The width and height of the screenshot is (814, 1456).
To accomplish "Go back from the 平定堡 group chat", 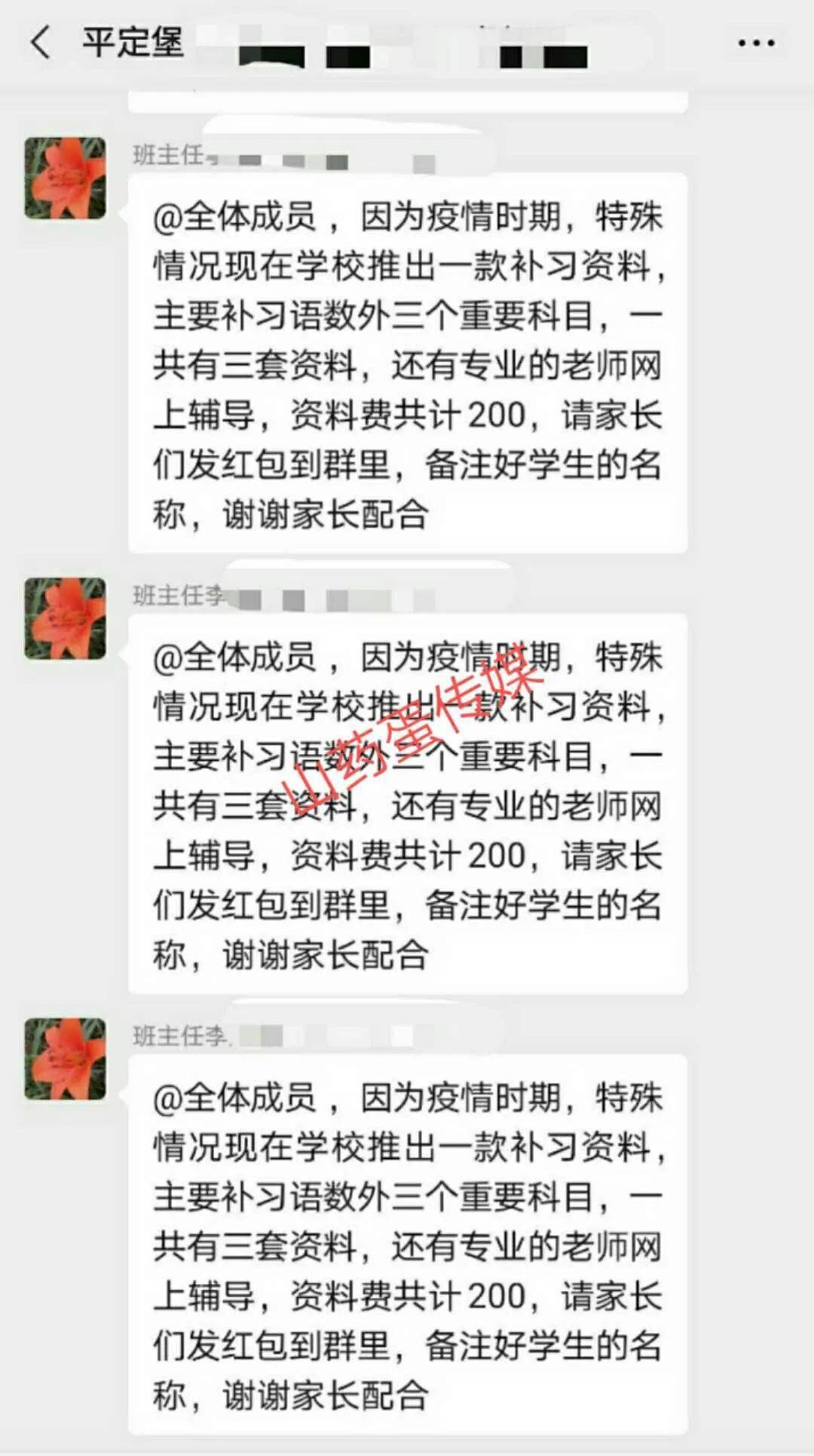I will point(41,41).
